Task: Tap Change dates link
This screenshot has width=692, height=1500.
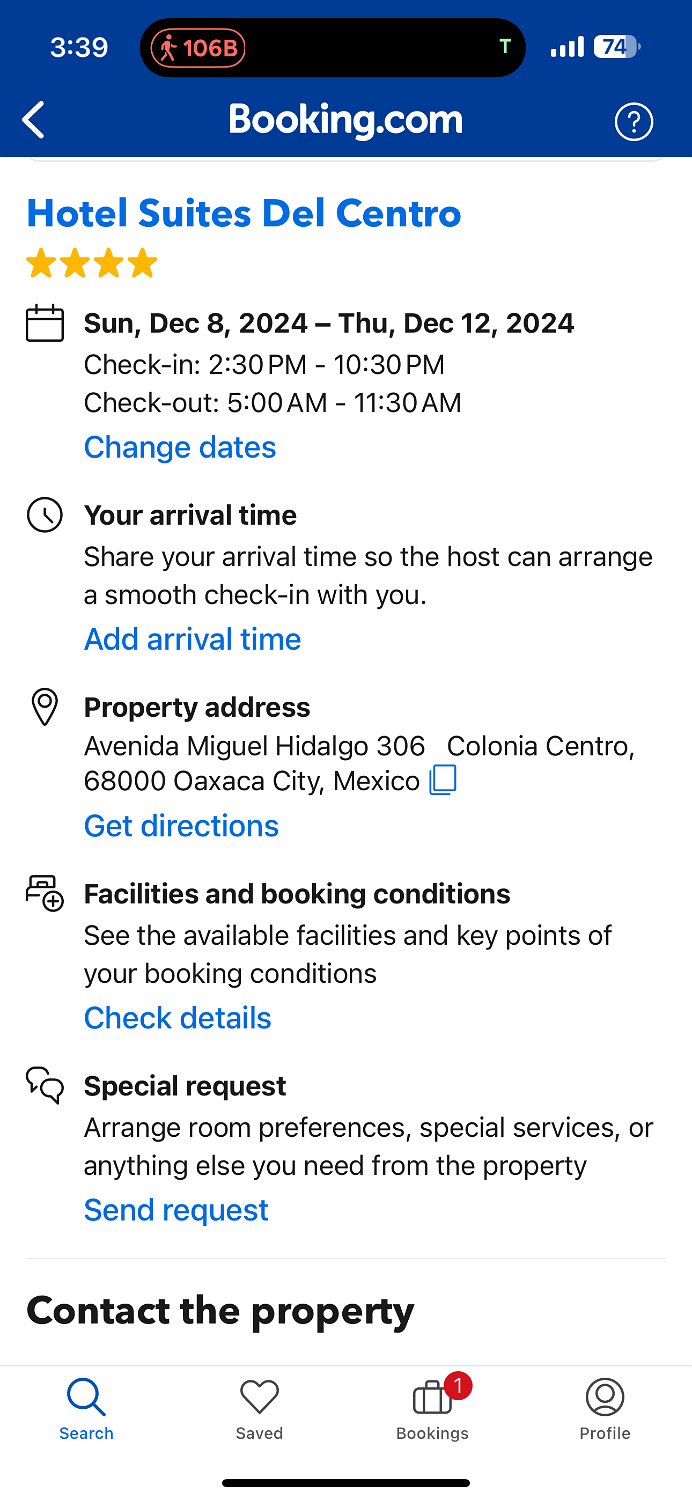Action: (180, 447)
